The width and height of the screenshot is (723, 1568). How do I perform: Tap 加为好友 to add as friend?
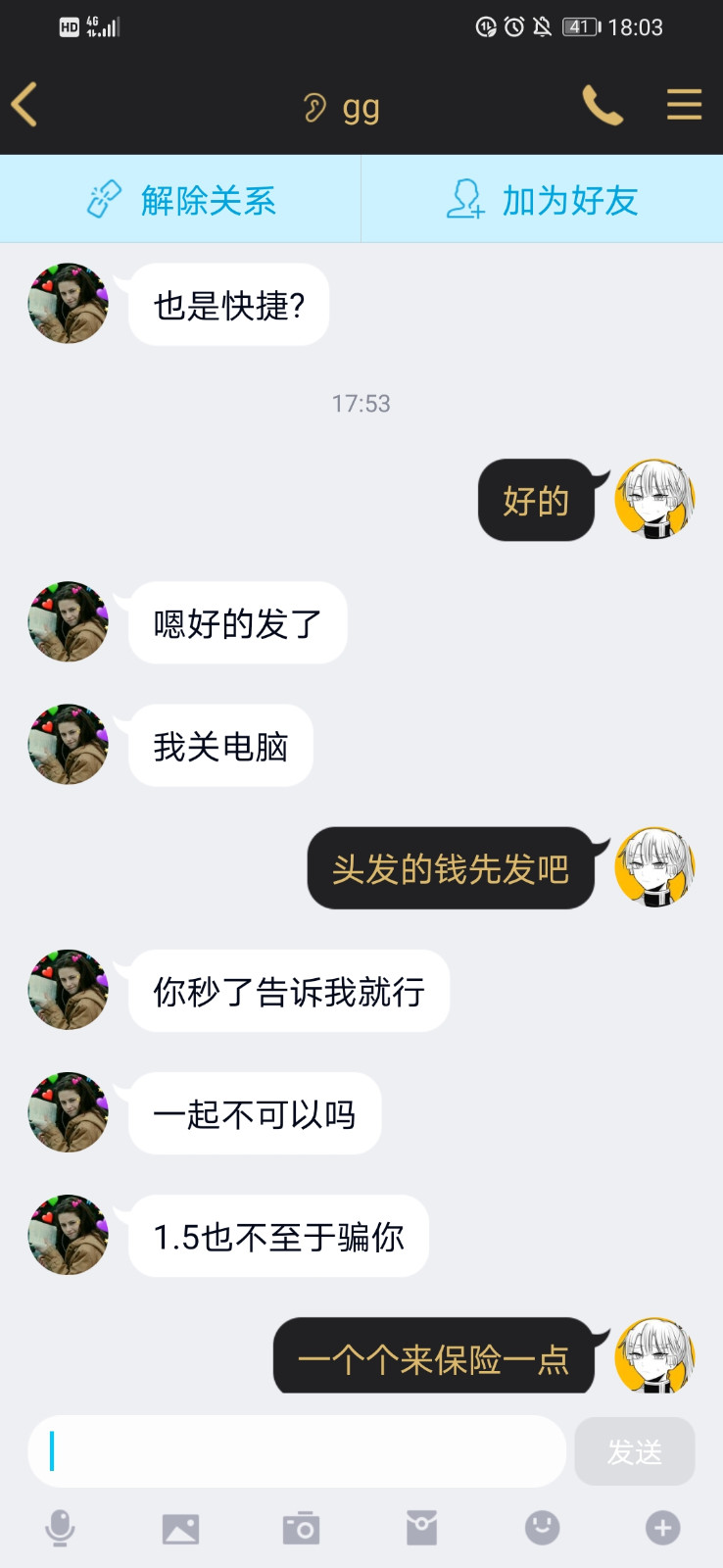pos(542,200)
